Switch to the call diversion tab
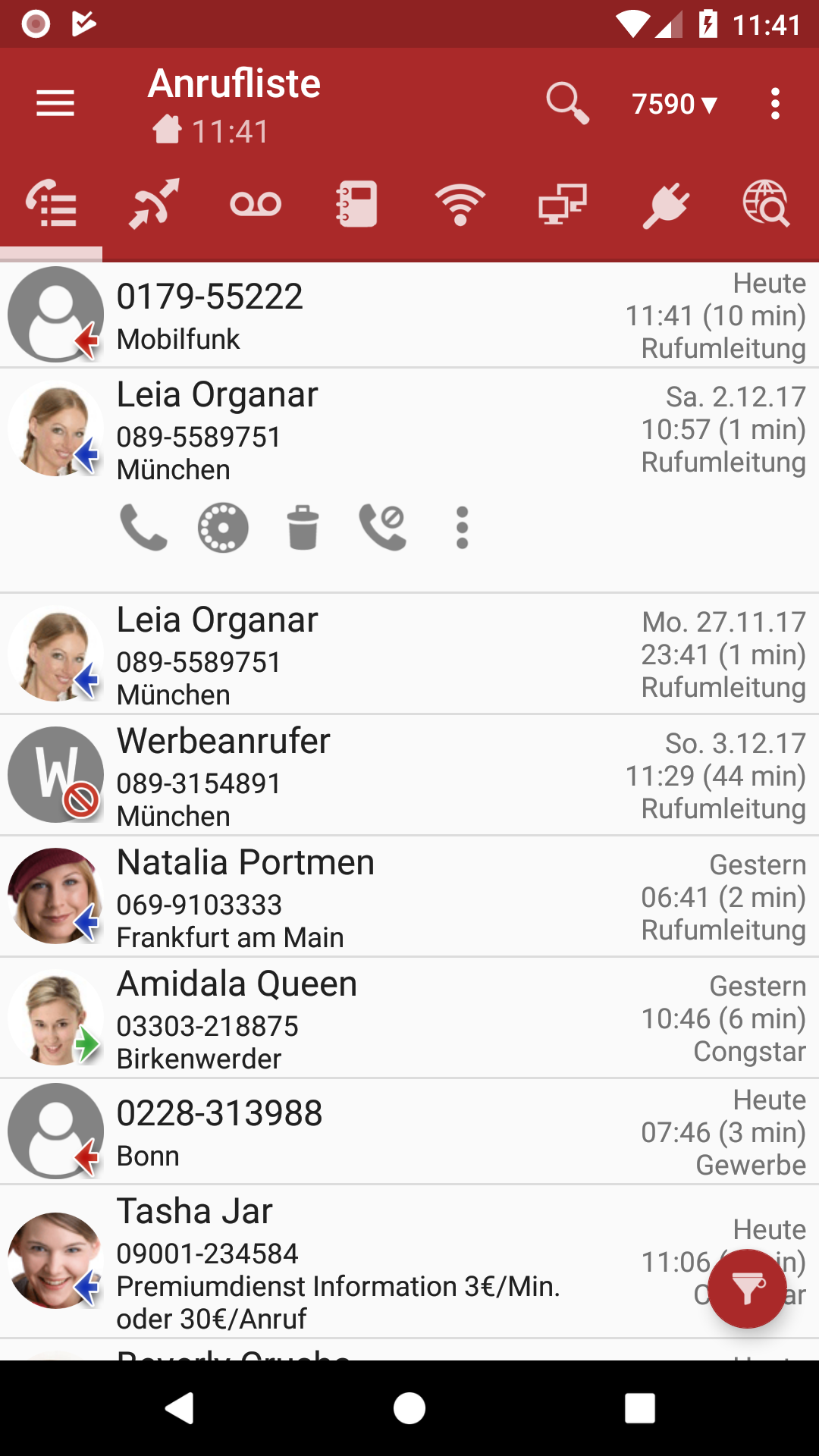The image size is (819, 1456). click(x=154, y=204)
